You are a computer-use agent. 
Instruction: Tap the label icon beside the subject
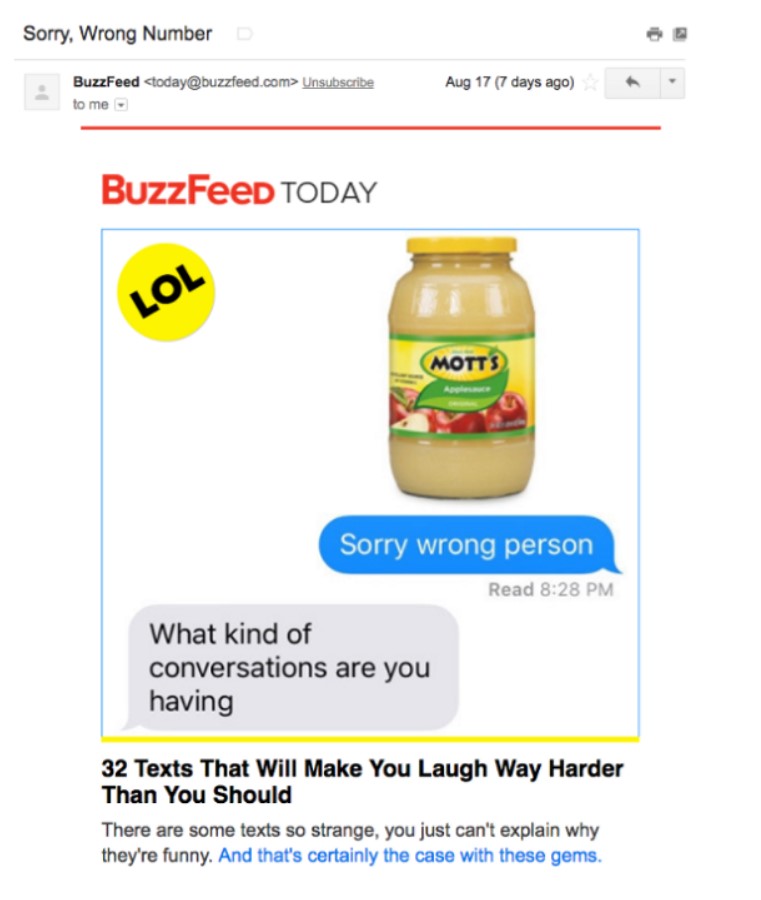click(243, 34)
